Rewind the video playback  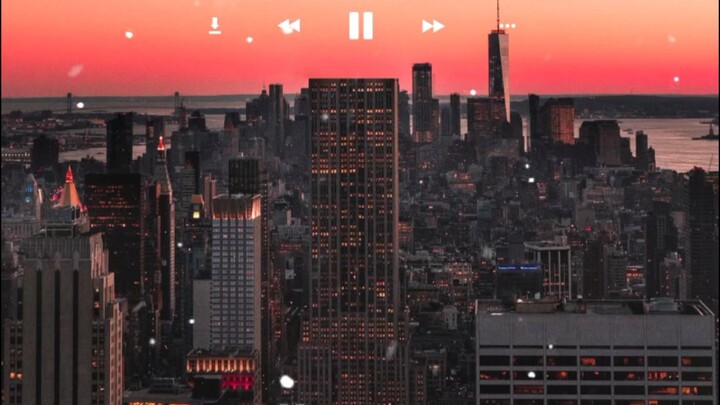coord(289,26)
